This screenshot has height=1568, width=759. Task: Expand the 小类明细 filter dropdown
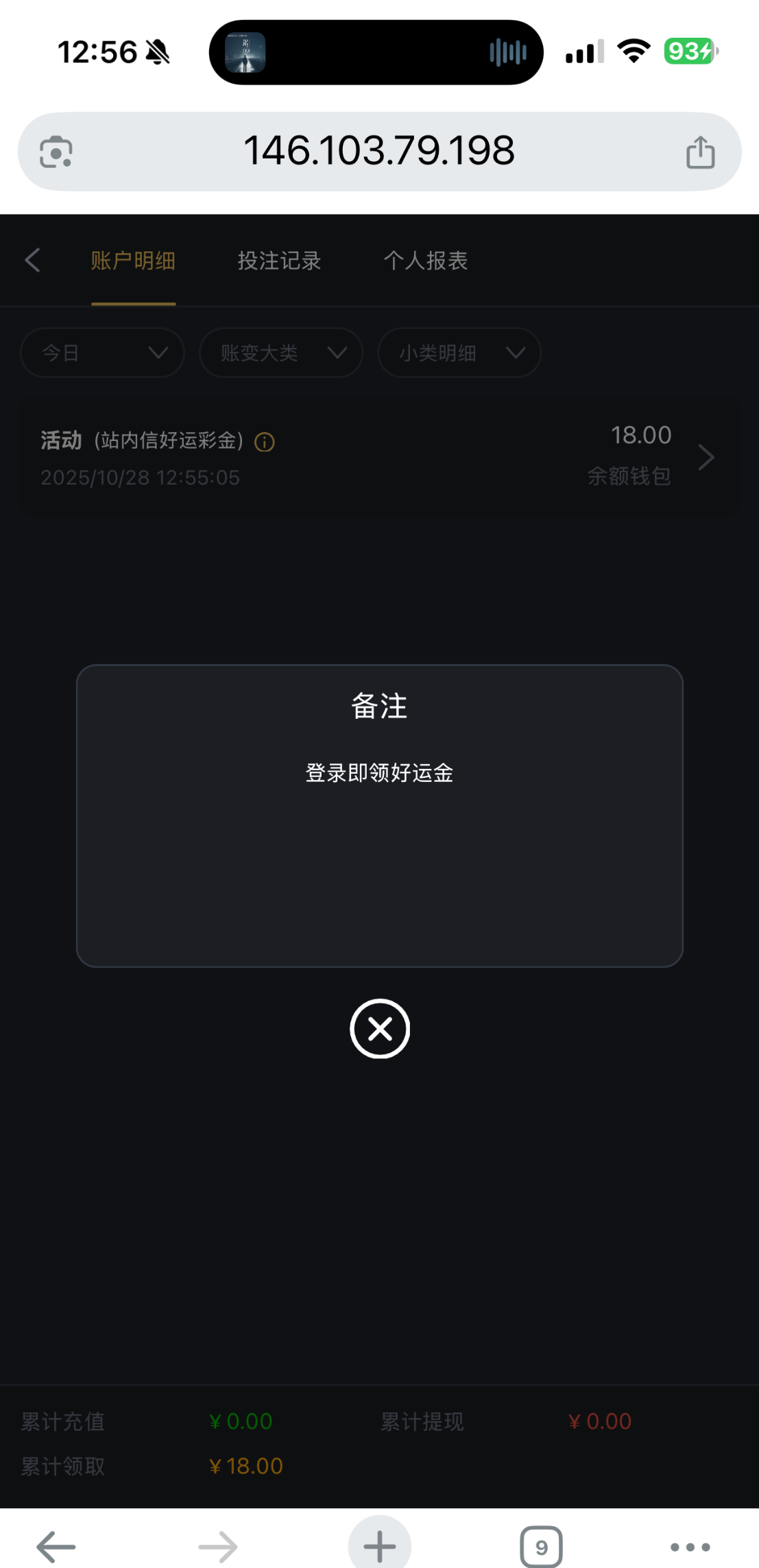[459, 353]
